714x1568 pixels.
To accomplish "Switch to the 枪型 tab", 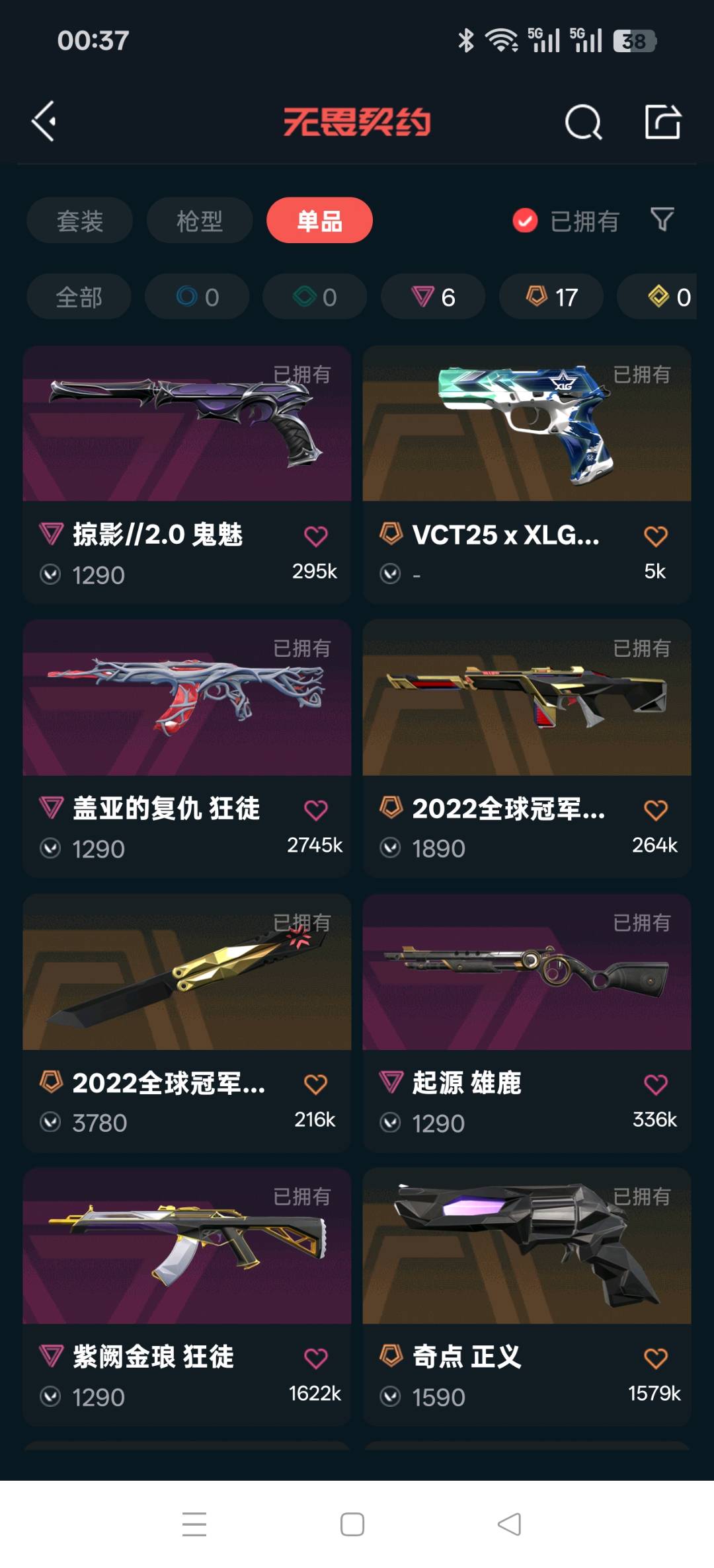I will pos(199,221).
